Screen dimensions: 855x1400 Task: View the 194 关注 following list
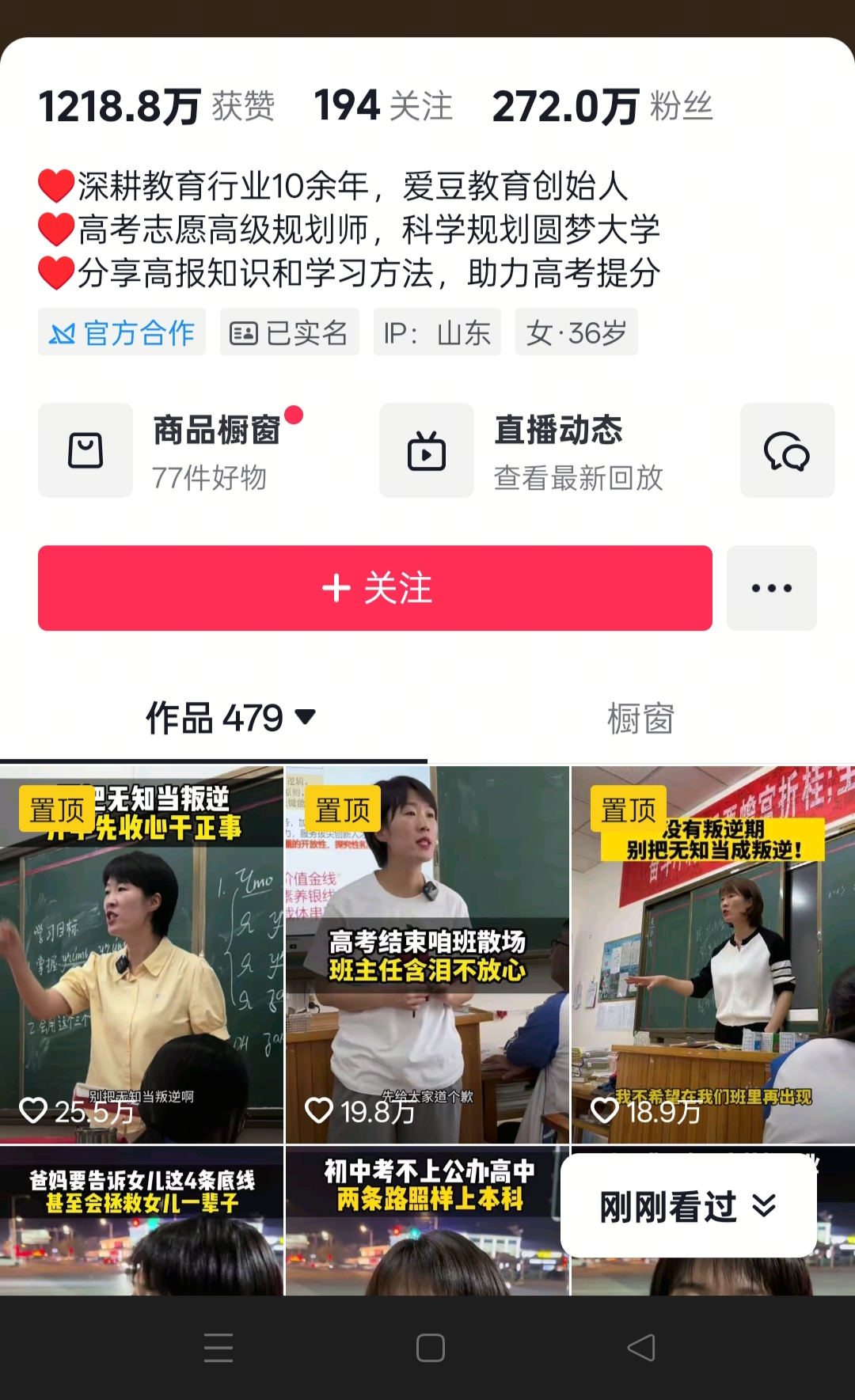(383, 107)
